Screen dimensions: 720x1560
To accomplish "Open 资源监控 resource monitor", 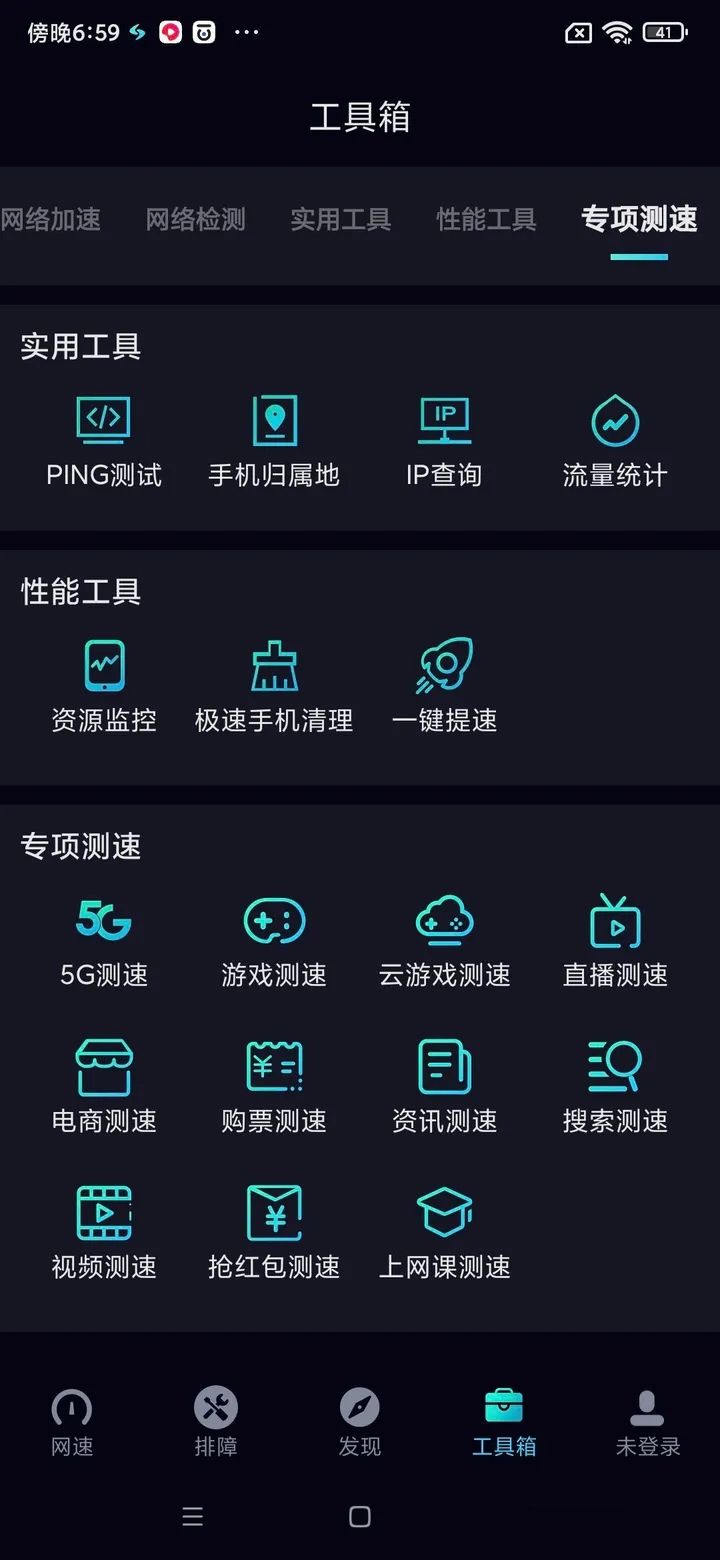I will (x=103, y=685).
